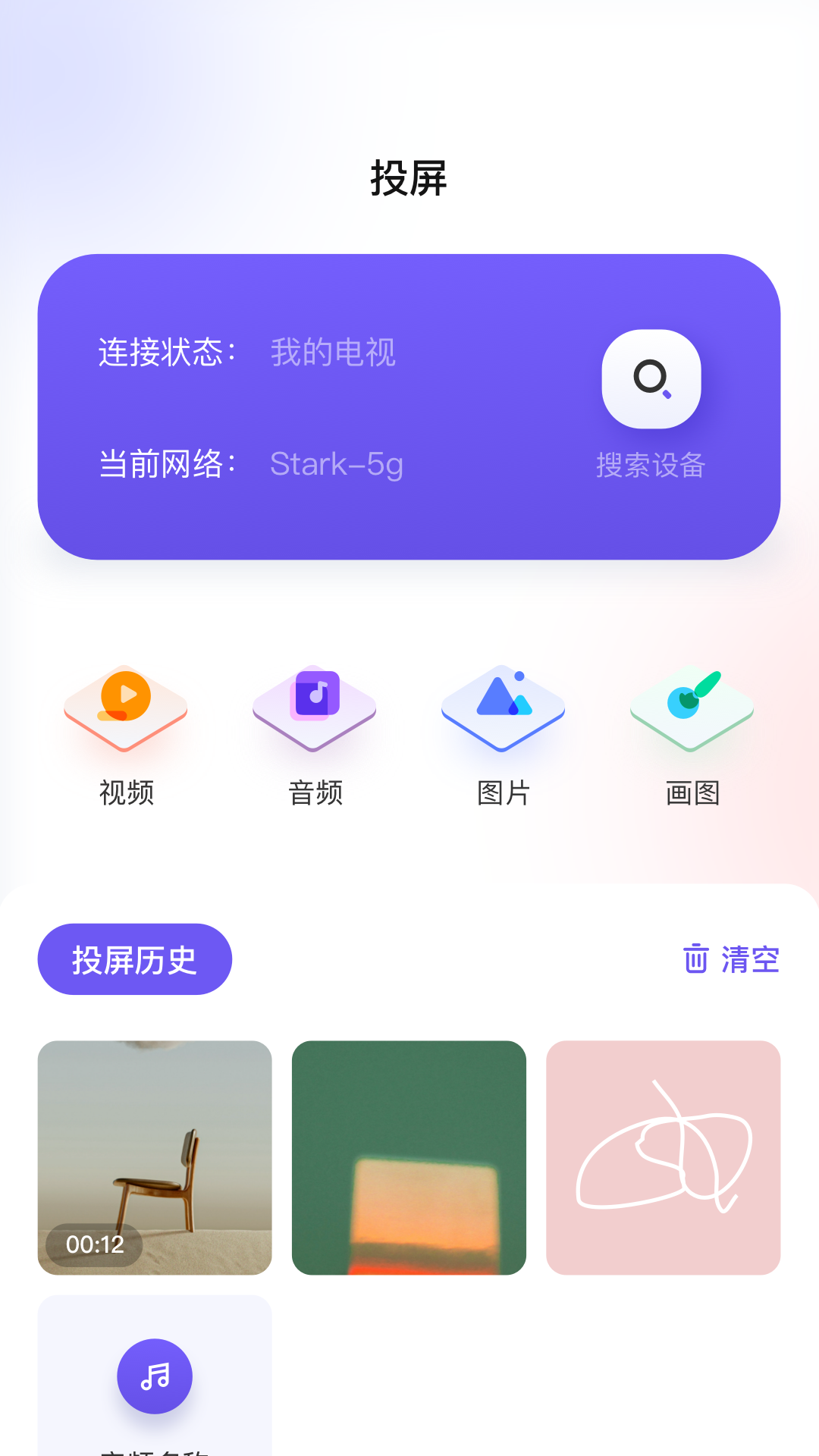This screenshot has width=819, height=1456.
Task: Tap the music note icon in history
Action: pyautogui.click(x=155, y=1376)
